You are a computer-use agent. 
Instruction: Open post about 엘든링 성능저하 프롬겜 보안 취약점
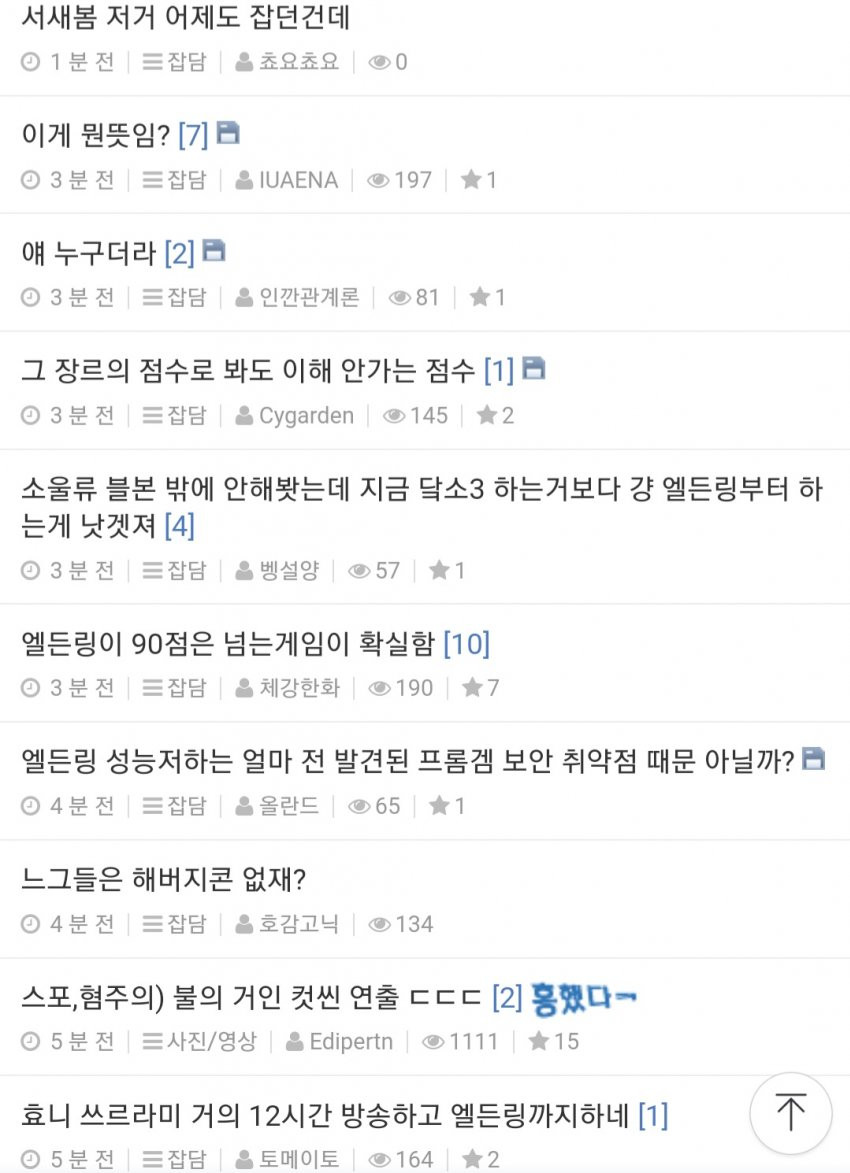click(x=407, y=761)
